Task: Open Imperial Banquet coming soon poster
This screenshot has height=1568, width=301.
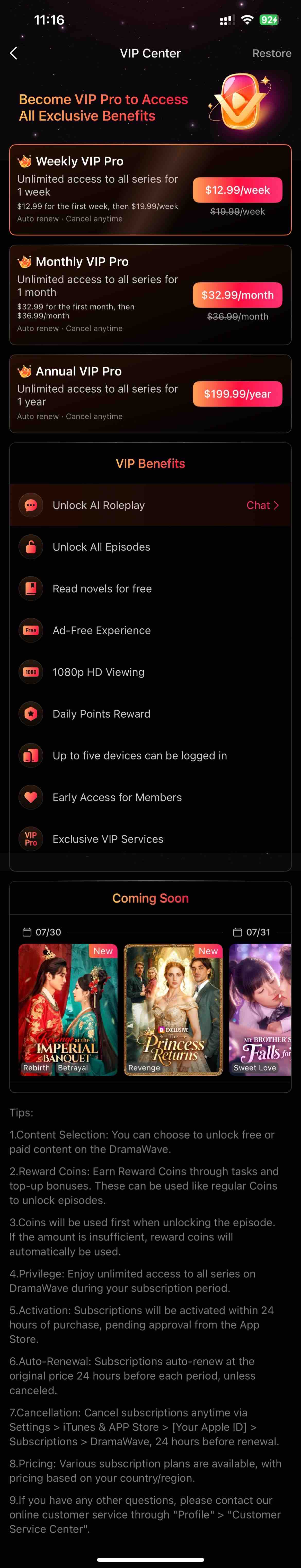Action: [x=67, y=1009]
